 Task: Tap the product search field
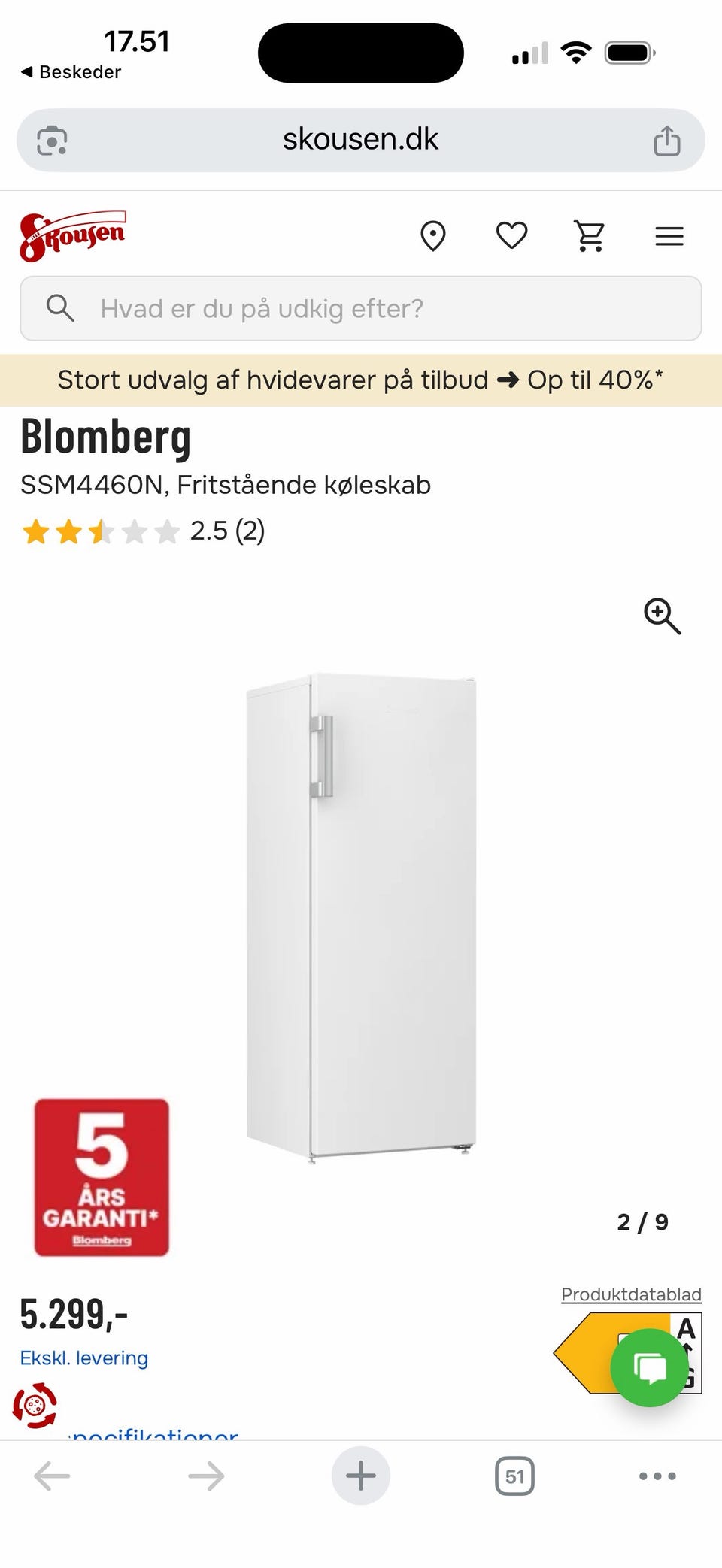coord(361,308)
